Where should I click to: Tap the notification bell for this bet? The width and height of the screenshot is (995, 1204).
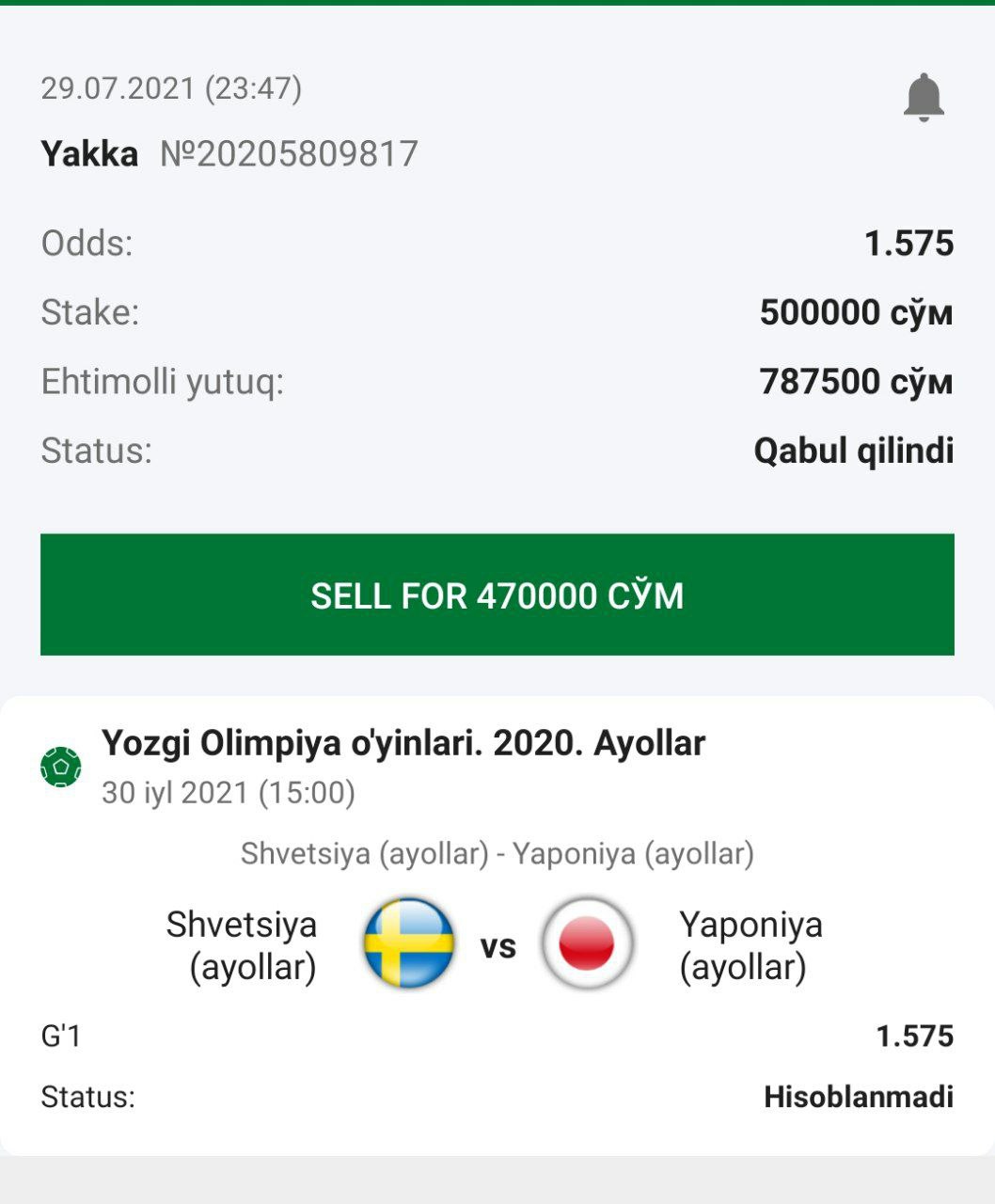tap(924, 97)
